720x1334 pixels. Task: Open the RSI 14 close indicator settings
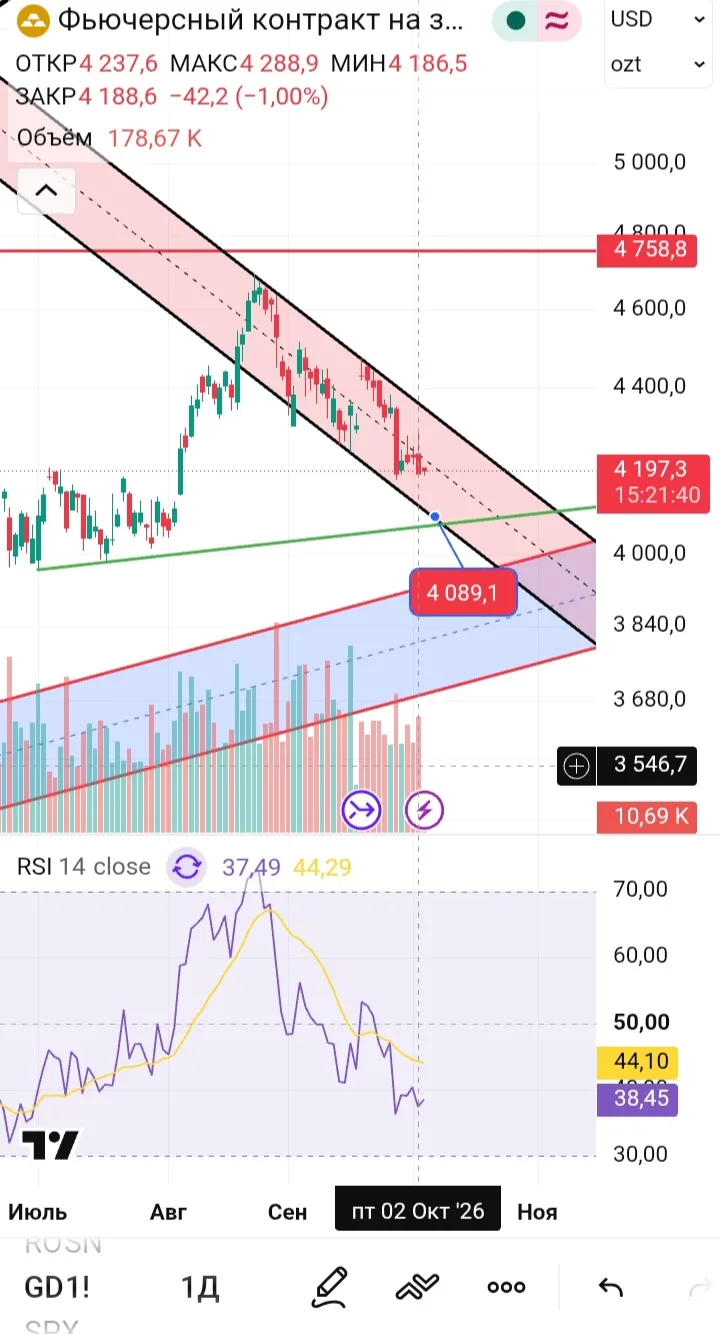[84, 867]
